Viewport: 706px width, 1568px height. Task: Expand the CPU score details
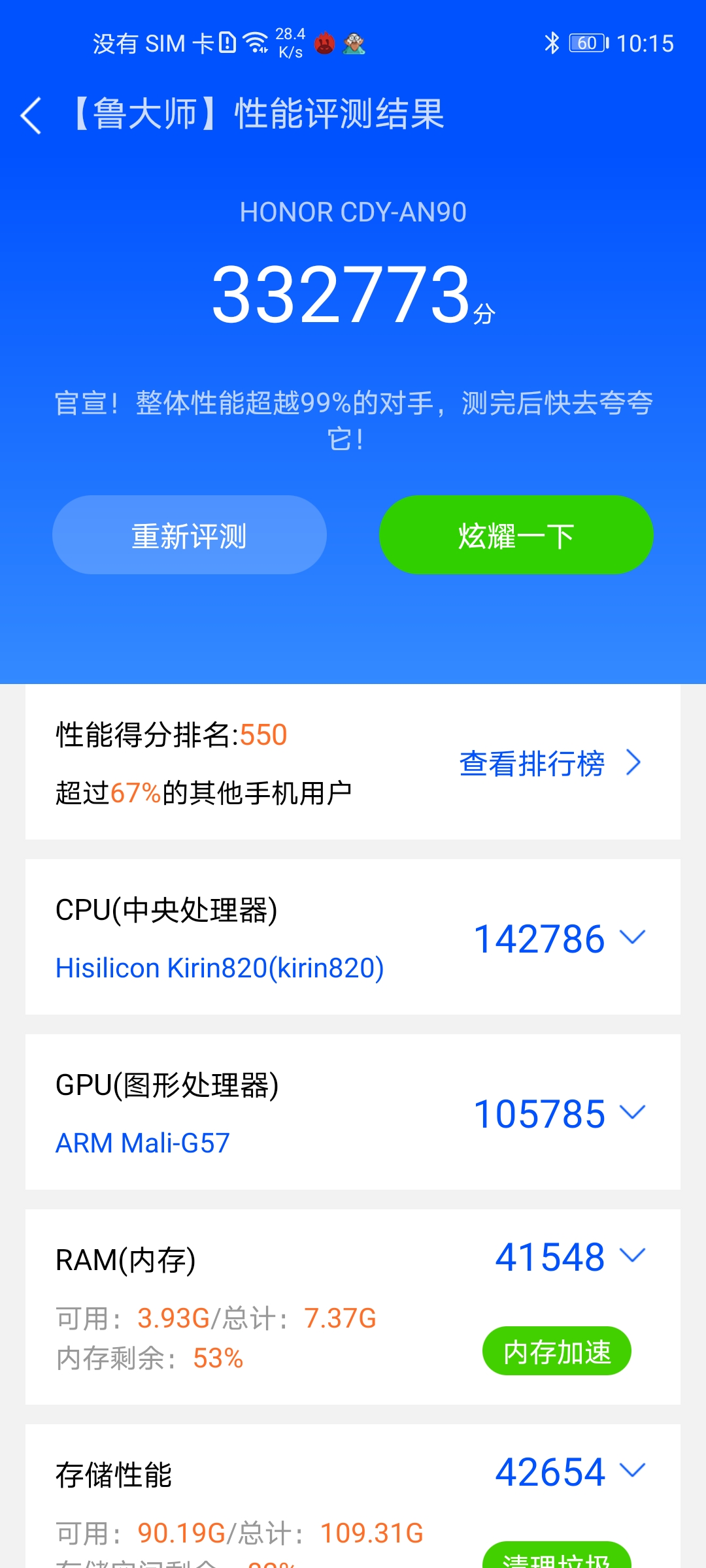point(631,937)
